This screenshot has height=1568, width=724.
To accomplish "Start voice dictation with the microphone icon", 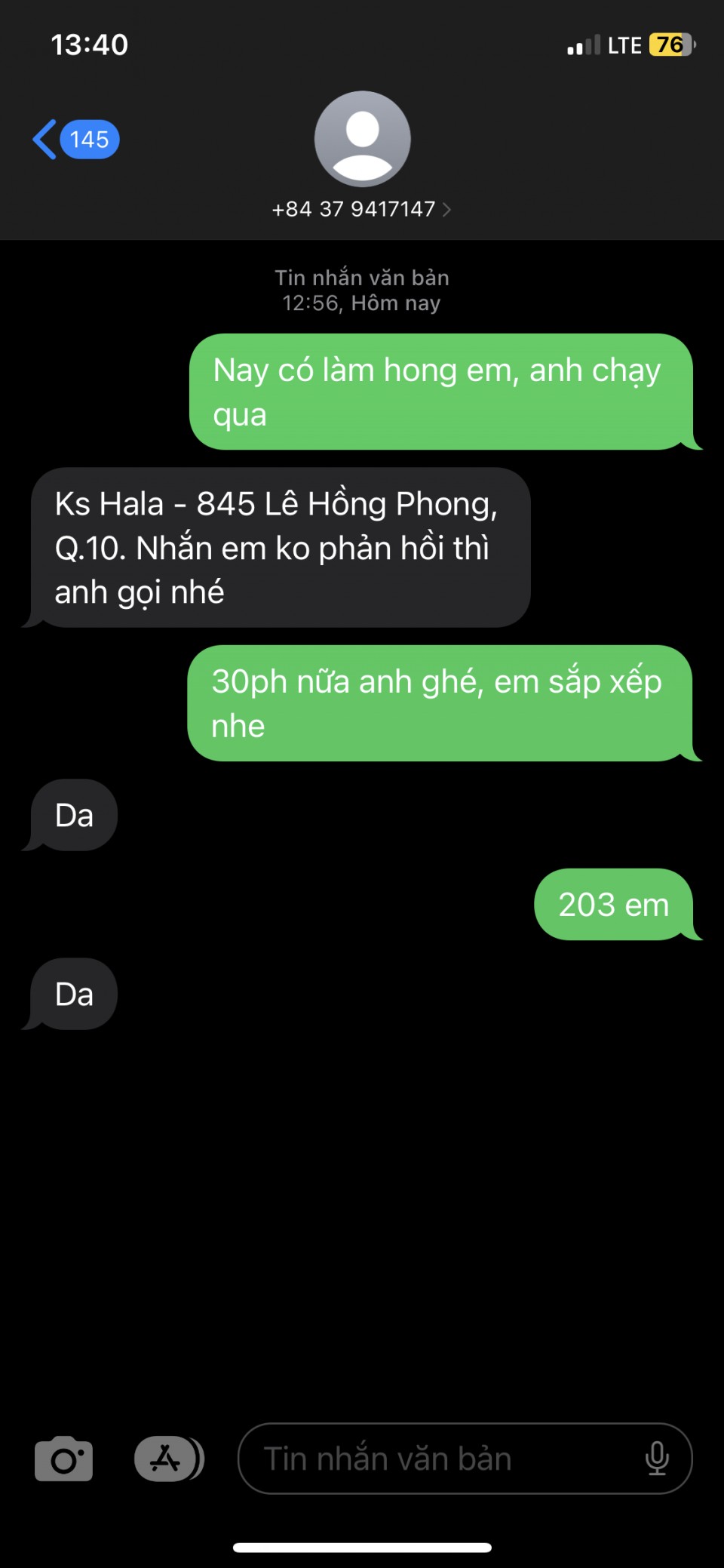I will click(x=657, y=1459).
